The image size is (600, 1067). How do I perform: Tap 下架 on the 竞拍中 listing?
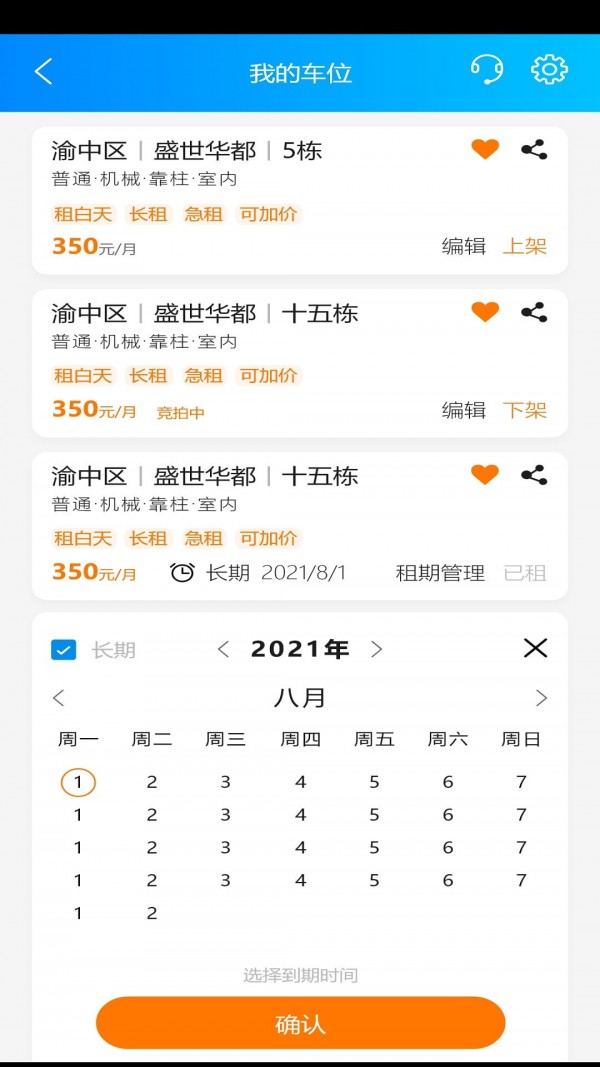pos(525,409)
